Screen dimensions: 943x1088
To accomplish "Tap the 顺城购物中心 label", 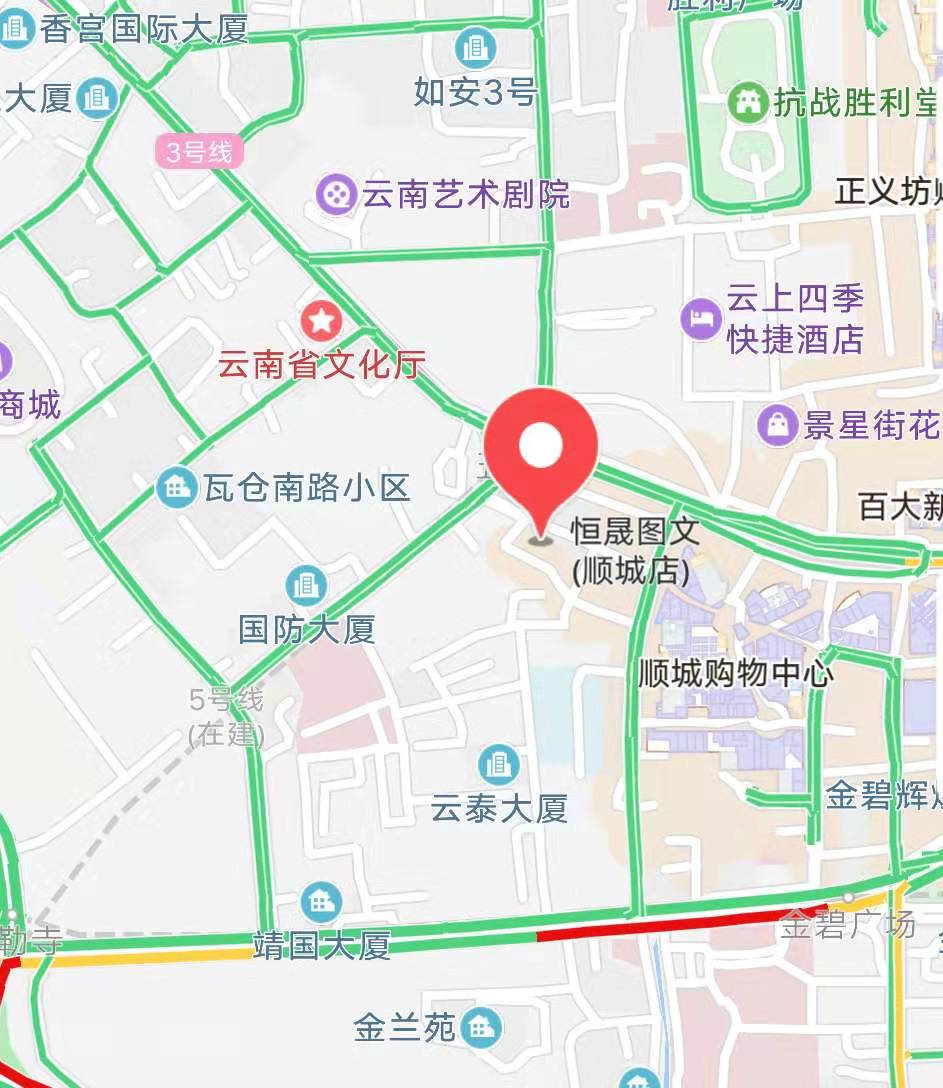I will click(735, 672).
